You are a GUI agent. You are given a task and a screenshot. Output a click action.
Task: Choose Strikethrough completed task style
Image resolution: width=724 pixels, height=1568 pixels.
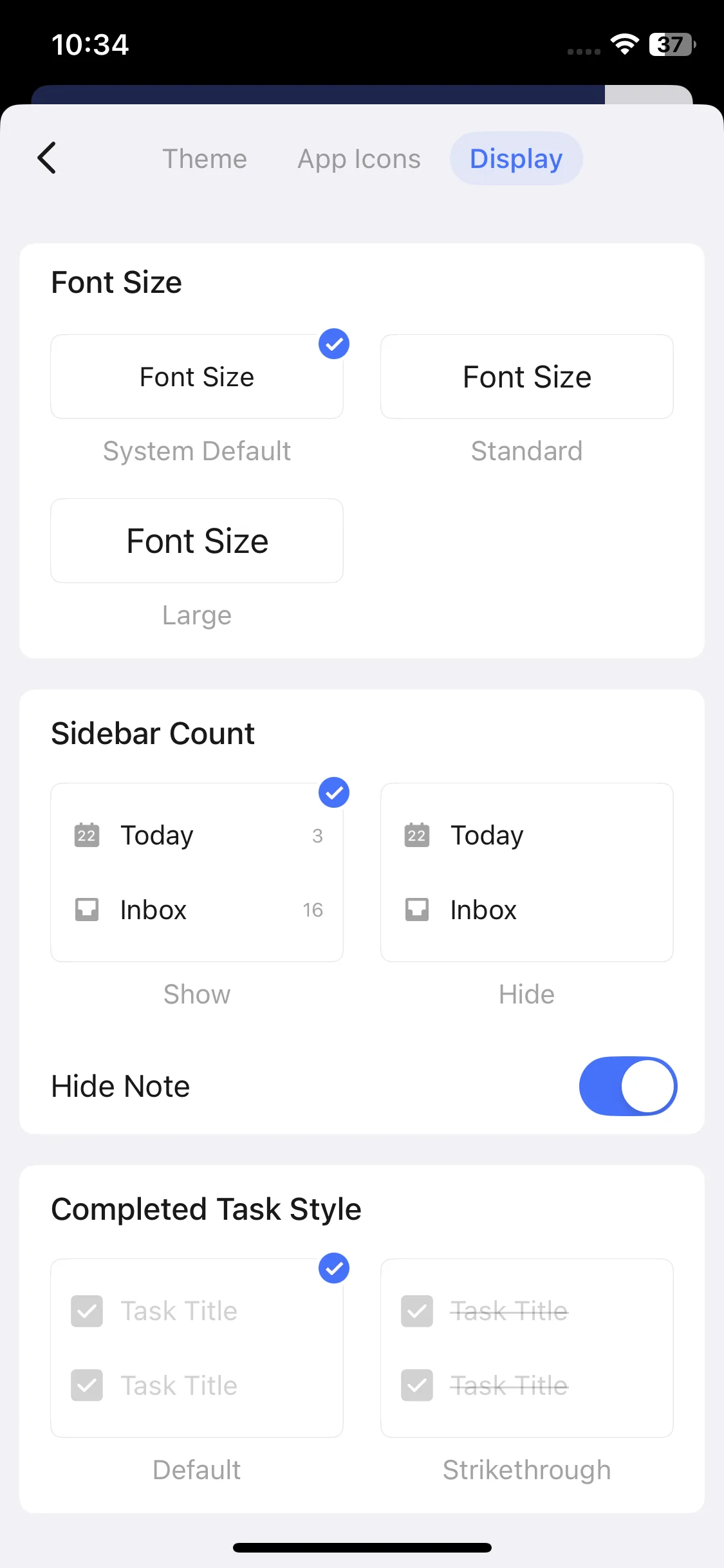tap(526, 1348)
